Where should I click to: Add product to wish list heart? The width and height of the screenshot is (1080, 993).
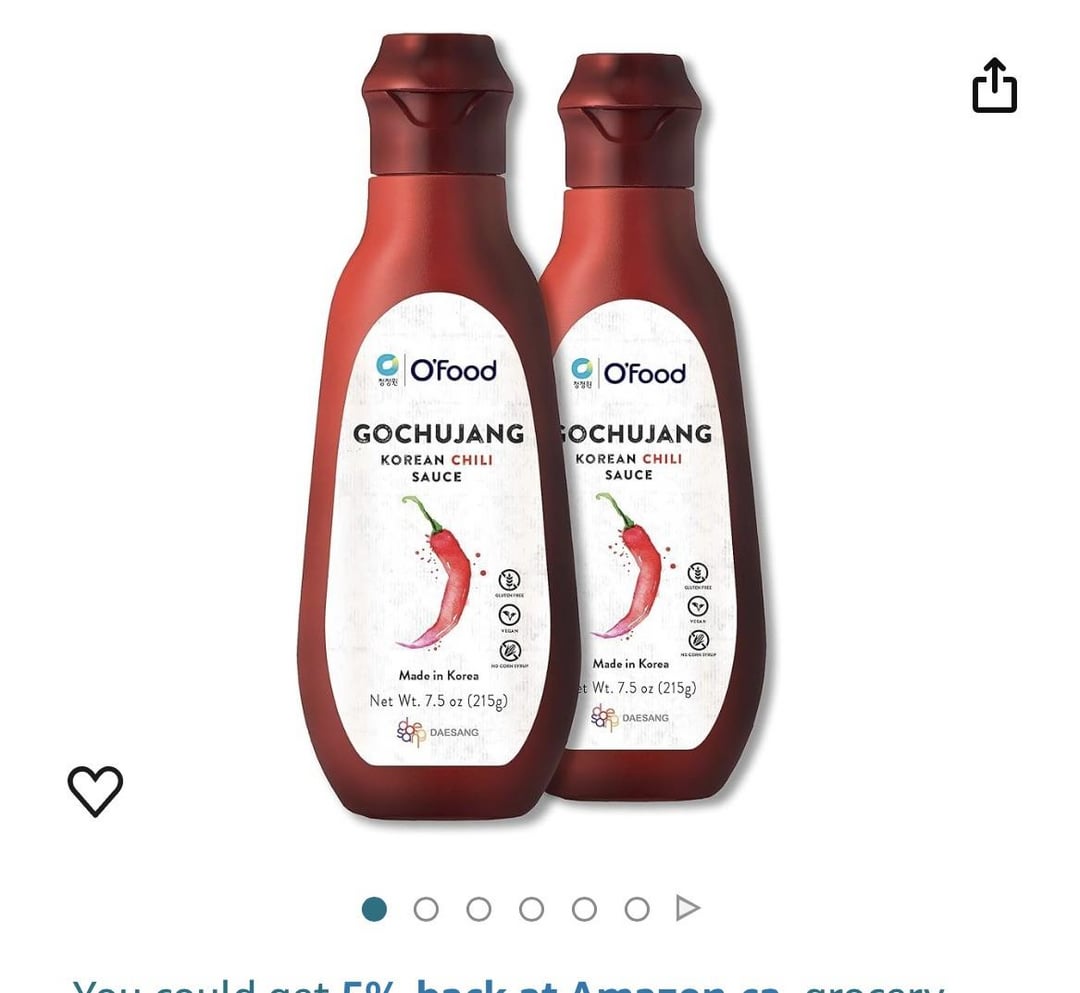(95, 790)
